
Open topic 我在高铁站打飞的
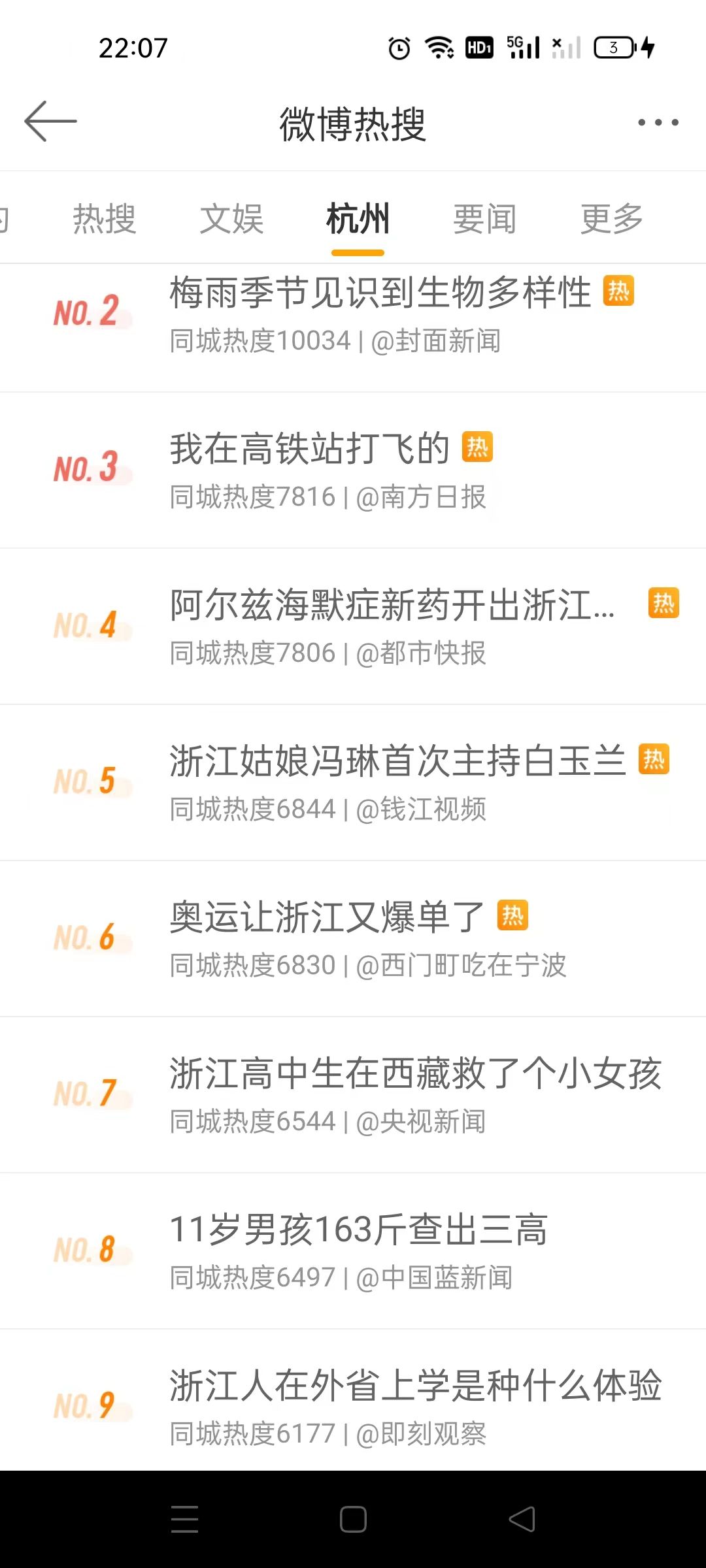(353, 470)
